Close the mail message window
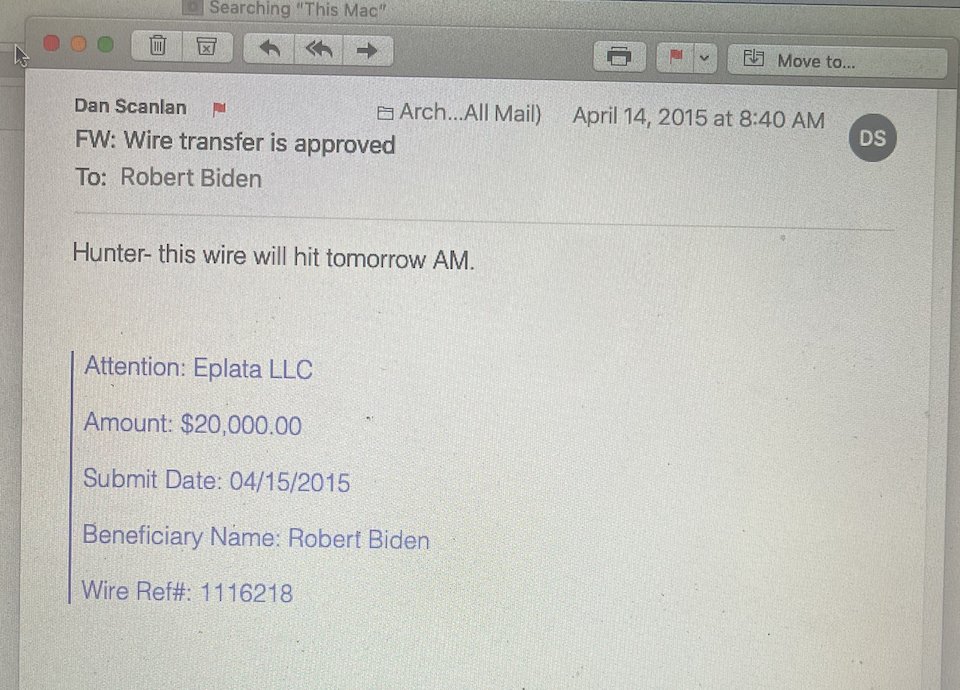The height and width of the screenshot is (690, 960). pos(52,45)
